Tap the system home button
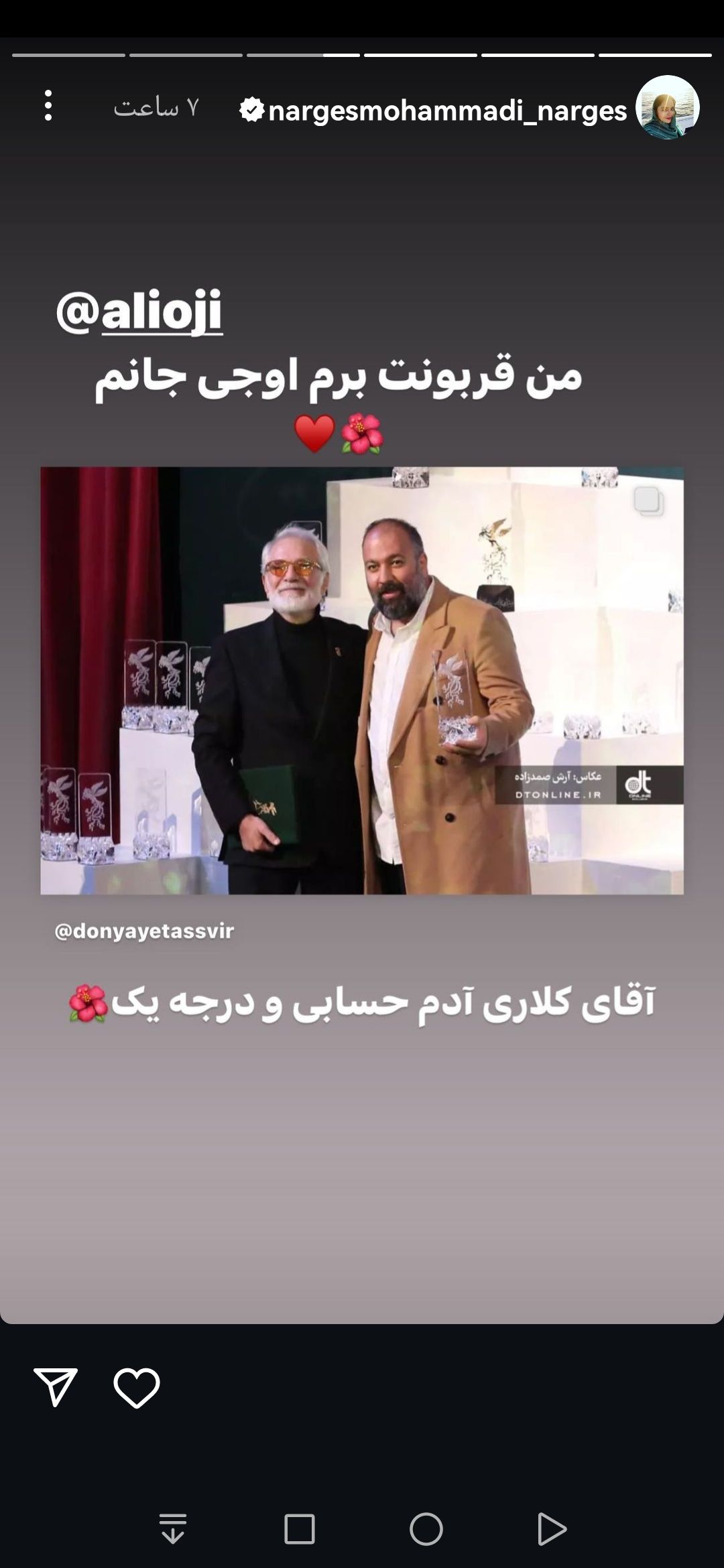 426,1529
